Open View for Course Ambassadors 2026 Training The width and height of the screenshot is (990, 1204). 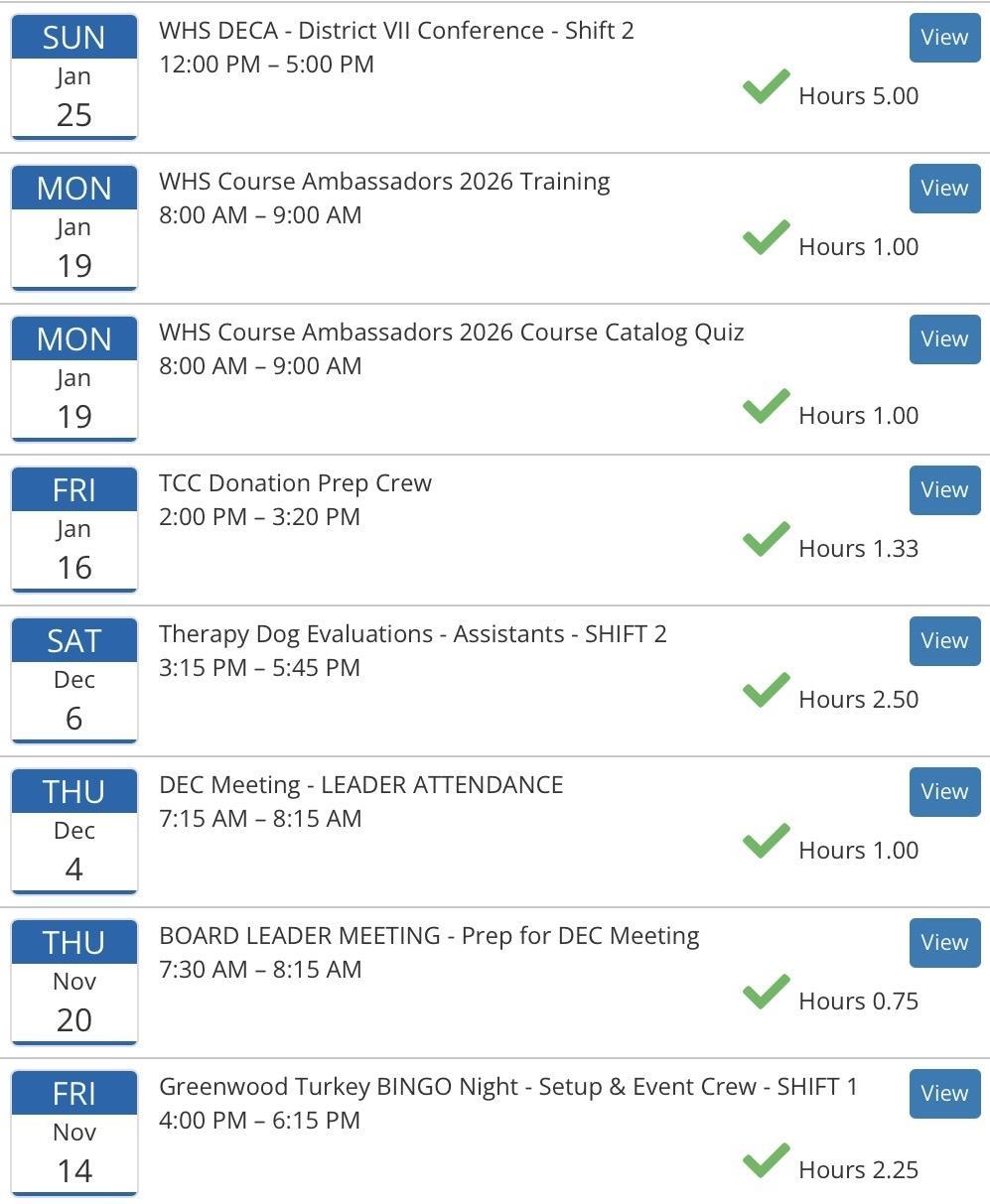point(944,189)
